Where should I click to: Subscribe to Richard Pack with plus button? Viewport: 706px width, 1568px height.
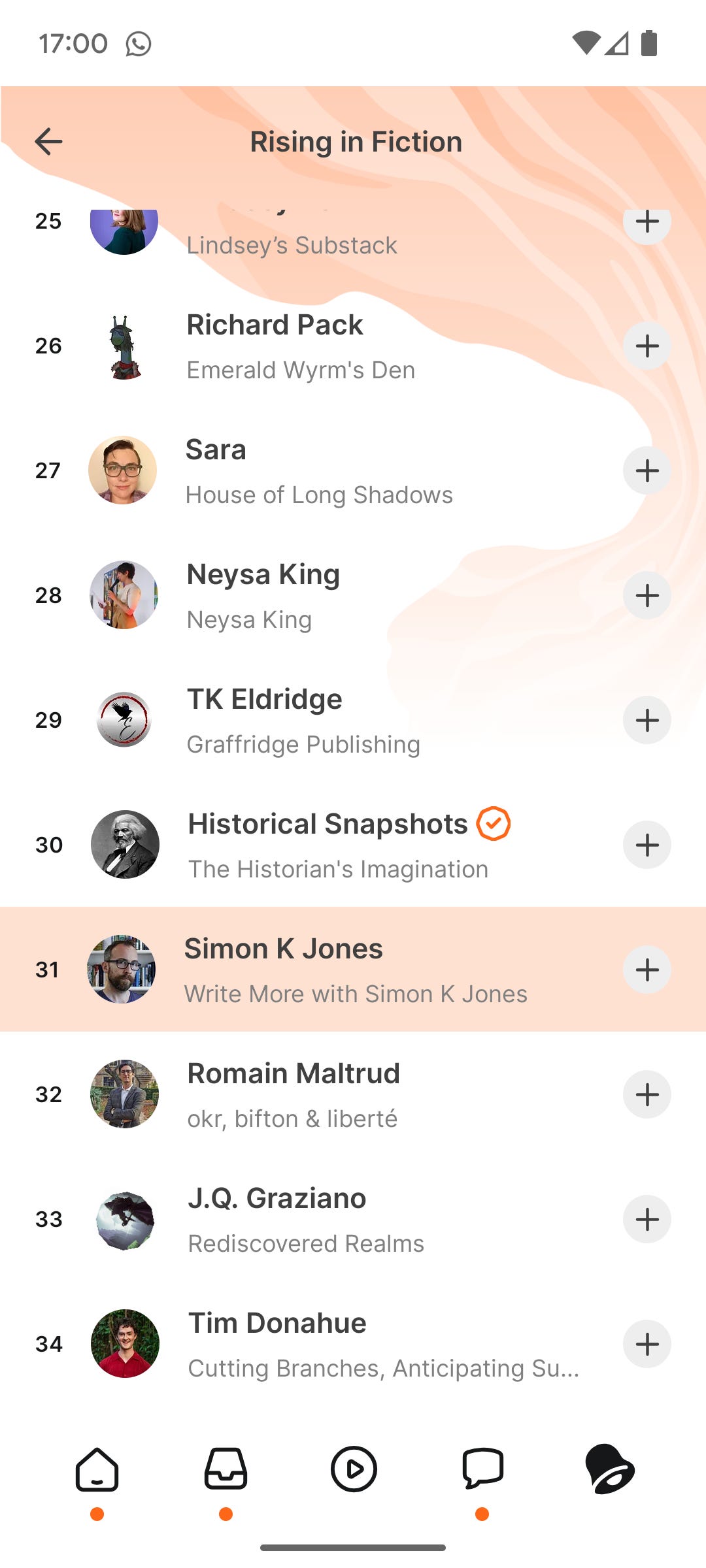(x=647, y=346)
